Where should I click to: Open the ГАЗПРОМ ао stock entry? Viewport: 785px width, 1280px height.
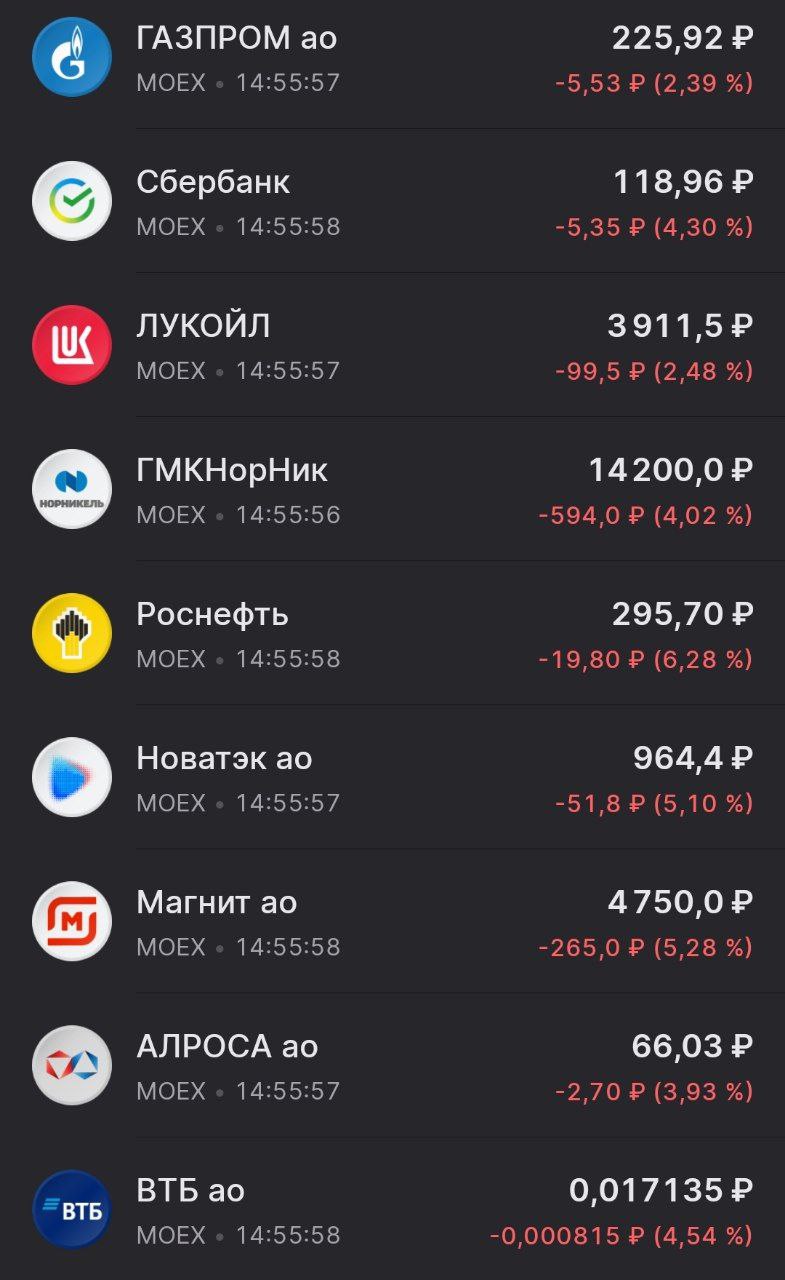[390, 57]
